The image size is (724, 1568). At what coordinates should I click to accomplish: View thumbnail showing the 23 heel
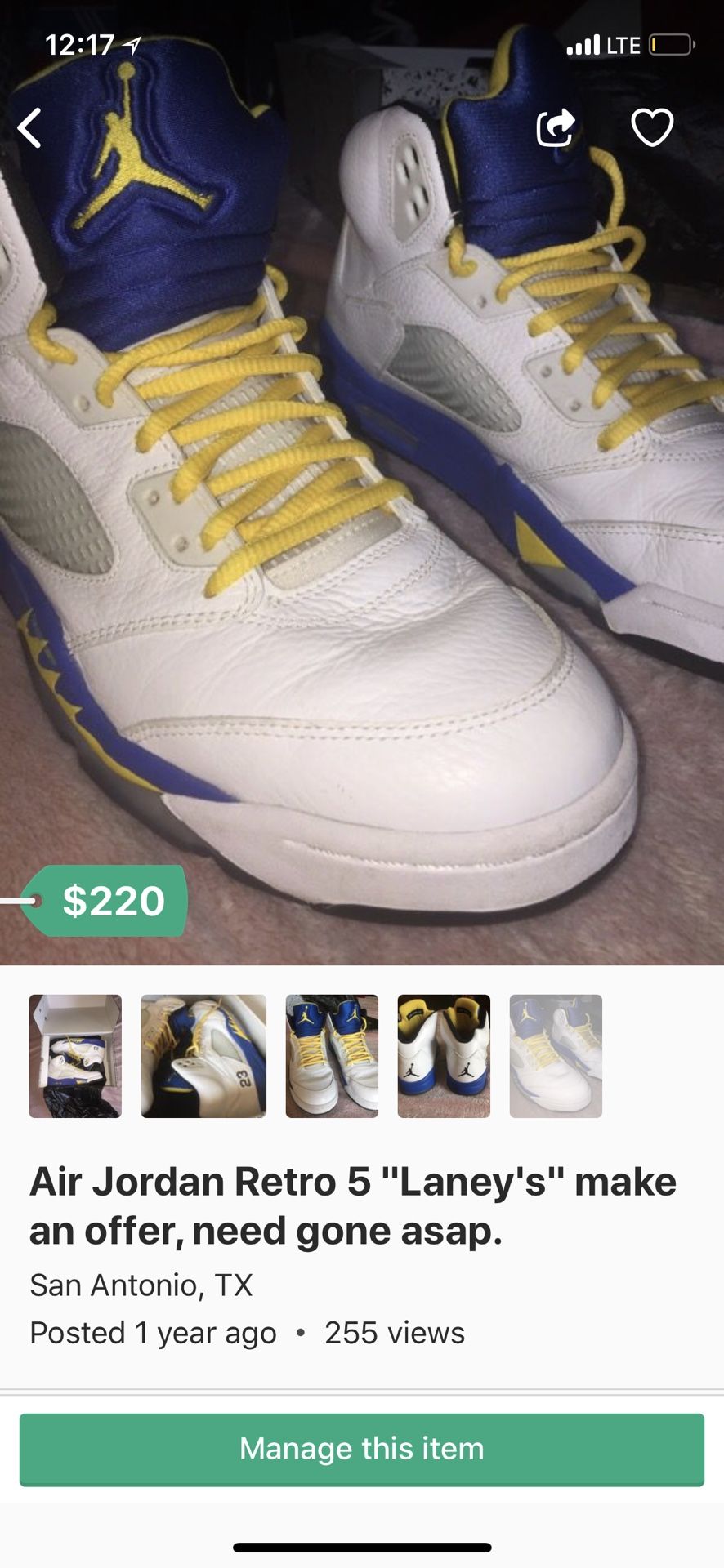click(x=203, y=1055)
